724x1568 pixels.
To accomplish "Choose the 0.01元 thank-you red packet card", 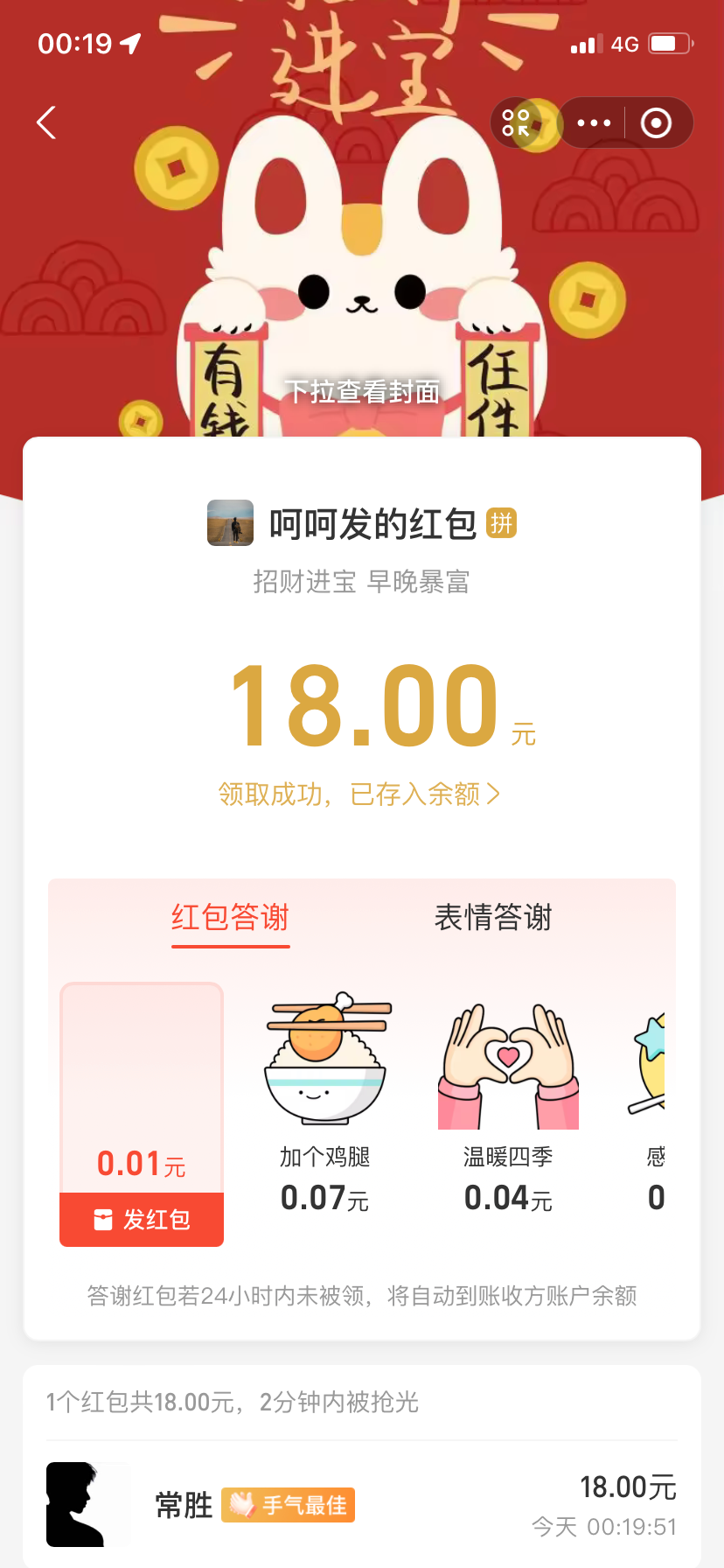I will pos(142,1094).
